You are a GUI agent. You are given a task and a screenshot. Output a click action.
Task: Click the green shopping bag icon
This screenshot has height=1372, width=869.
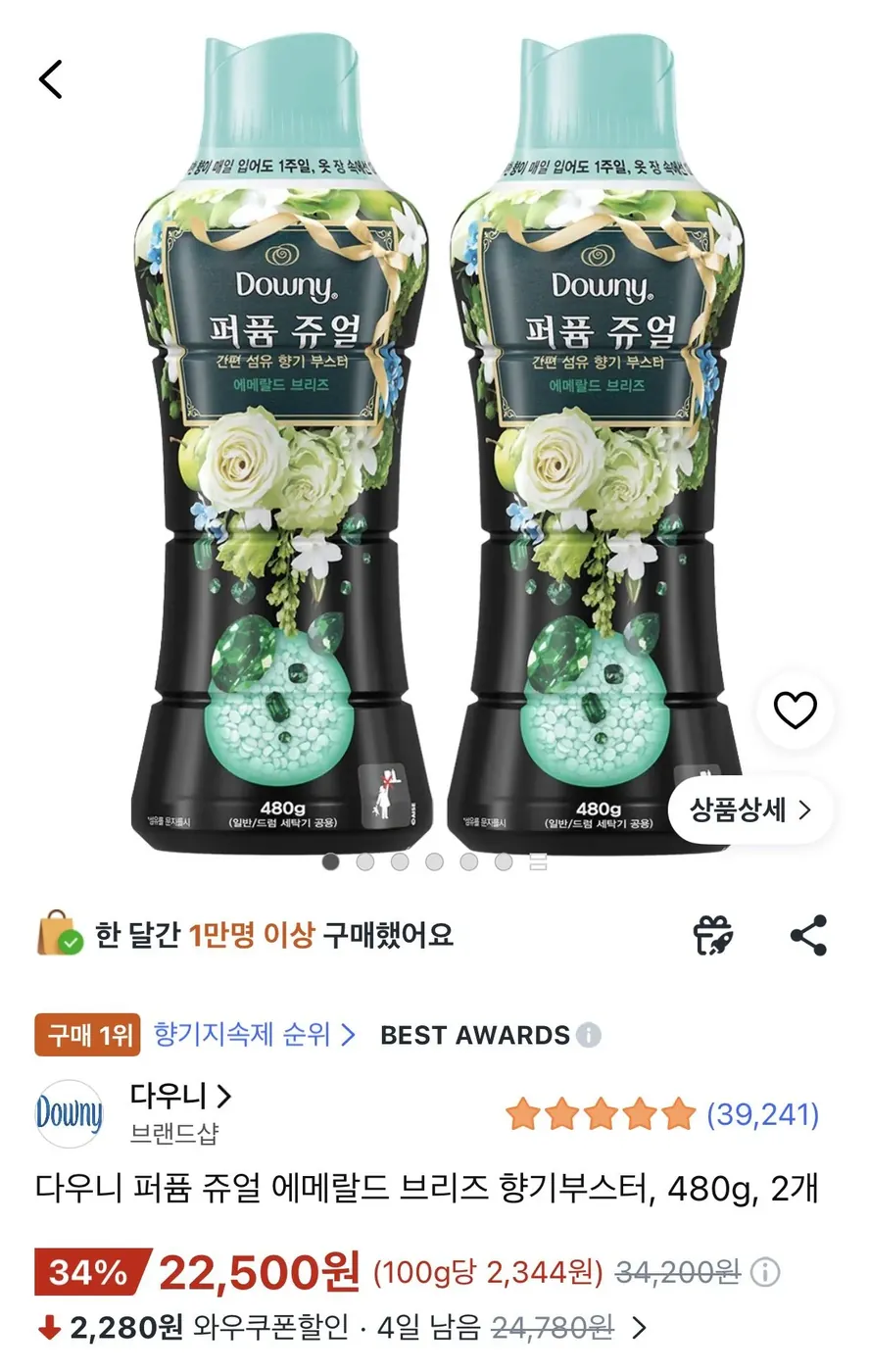point(59,937)
